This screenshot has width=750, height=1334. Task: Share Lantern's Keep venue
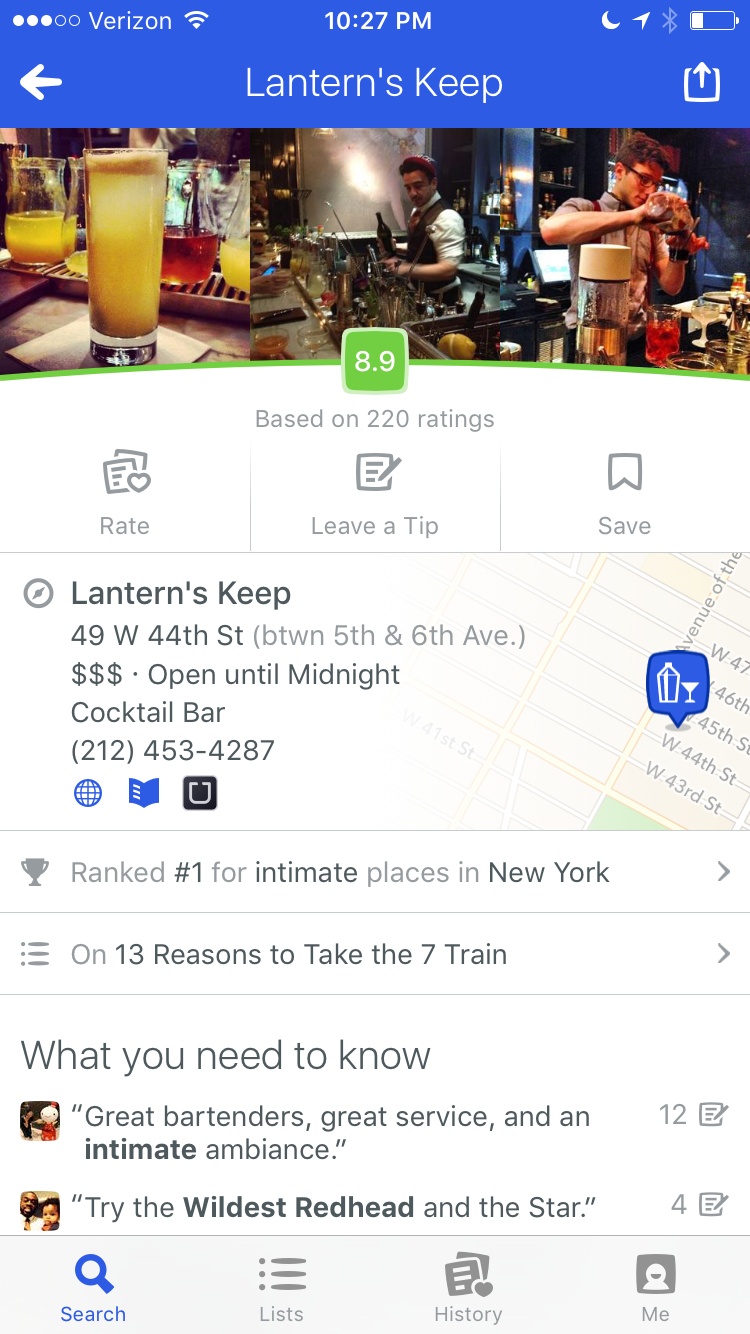coord(701,83)
